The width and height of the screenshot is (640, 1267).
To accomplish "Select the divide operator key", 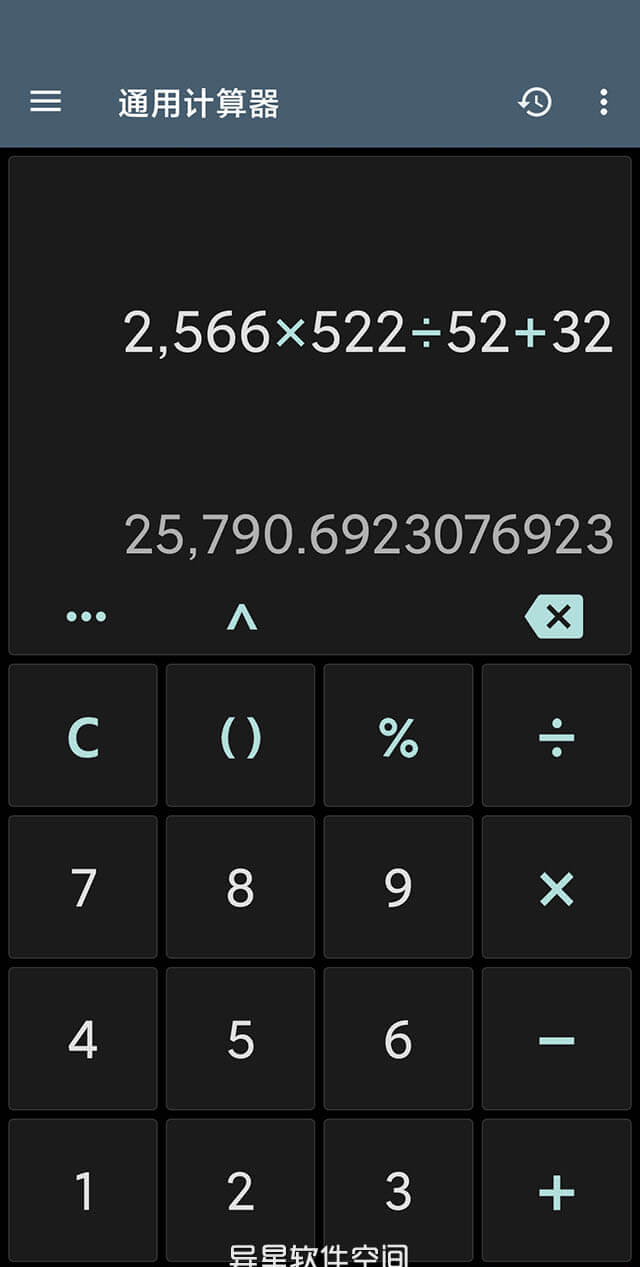I will (x=556, y=736).
